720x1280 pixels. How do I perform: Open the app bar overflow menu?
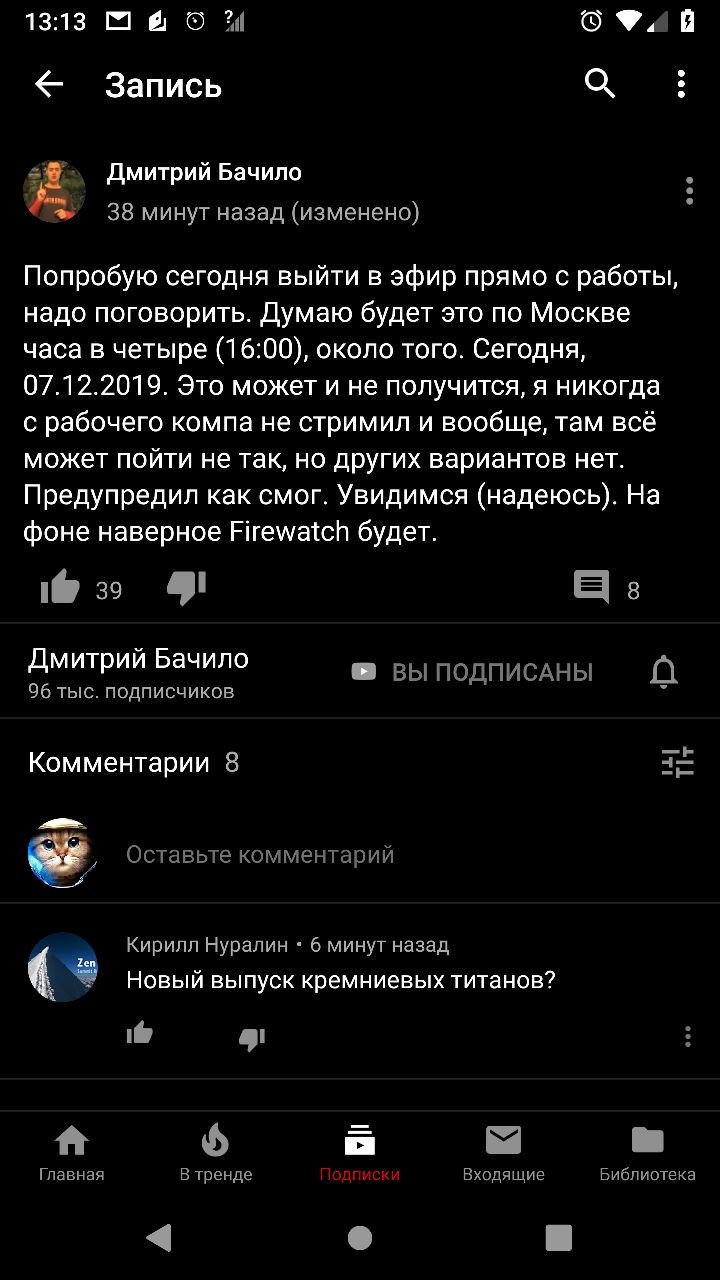[681, 85]
